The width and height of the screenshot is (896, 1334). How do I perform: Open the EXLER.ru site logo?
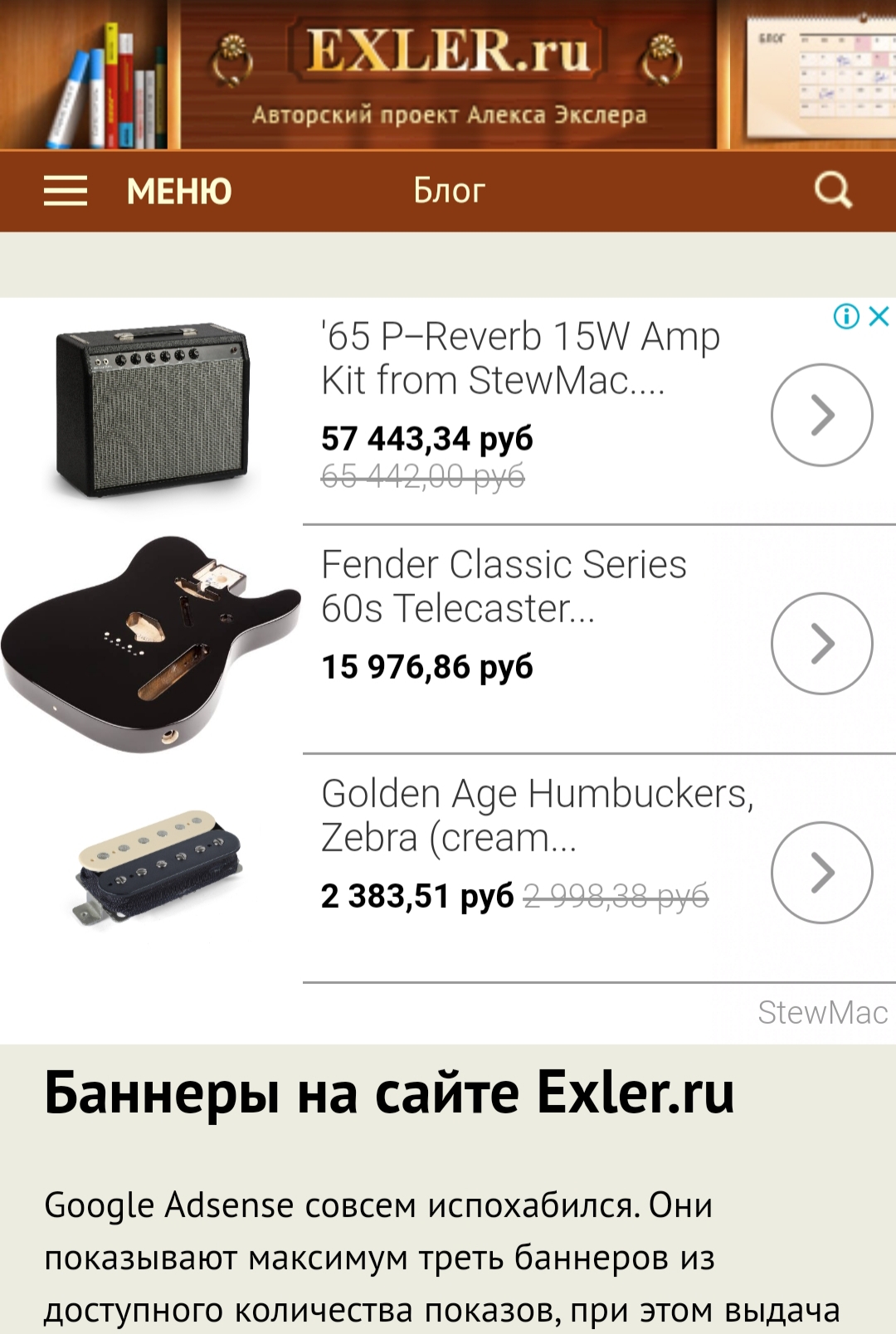(x=448, y=51)
